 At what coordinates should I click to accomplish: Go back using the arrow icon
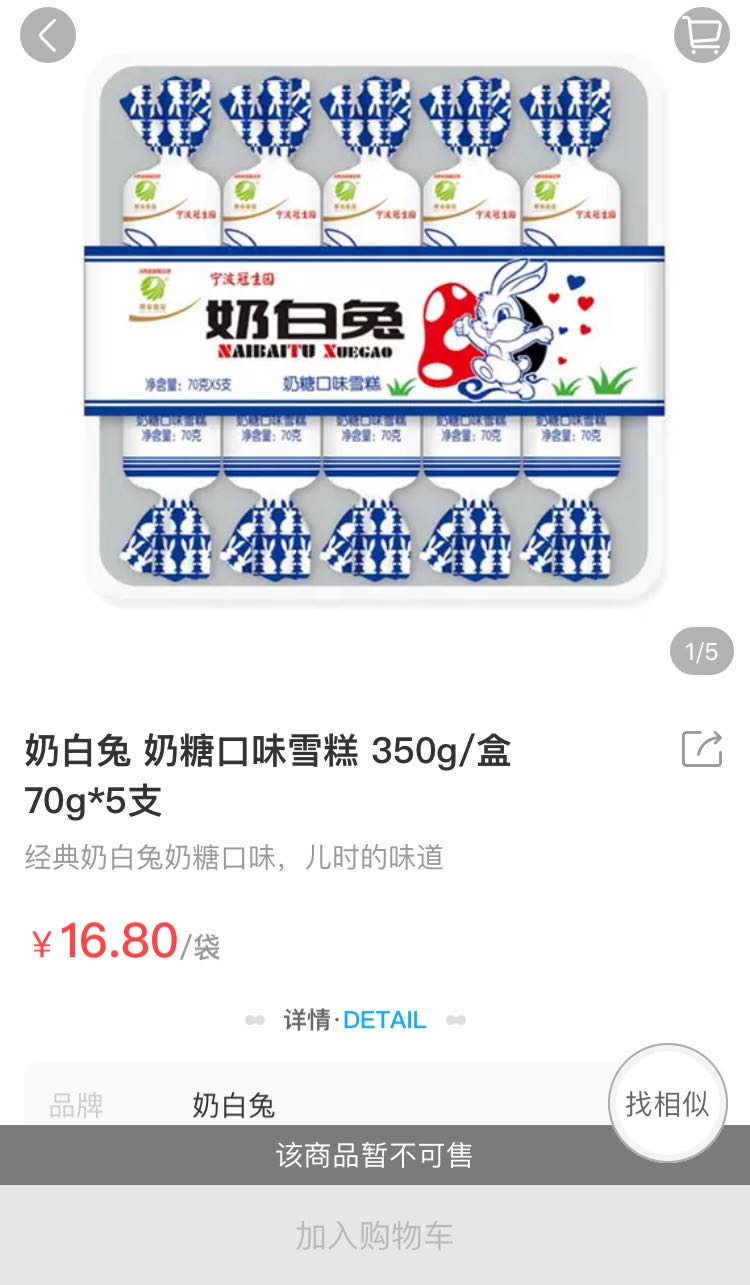coord(48,35)
